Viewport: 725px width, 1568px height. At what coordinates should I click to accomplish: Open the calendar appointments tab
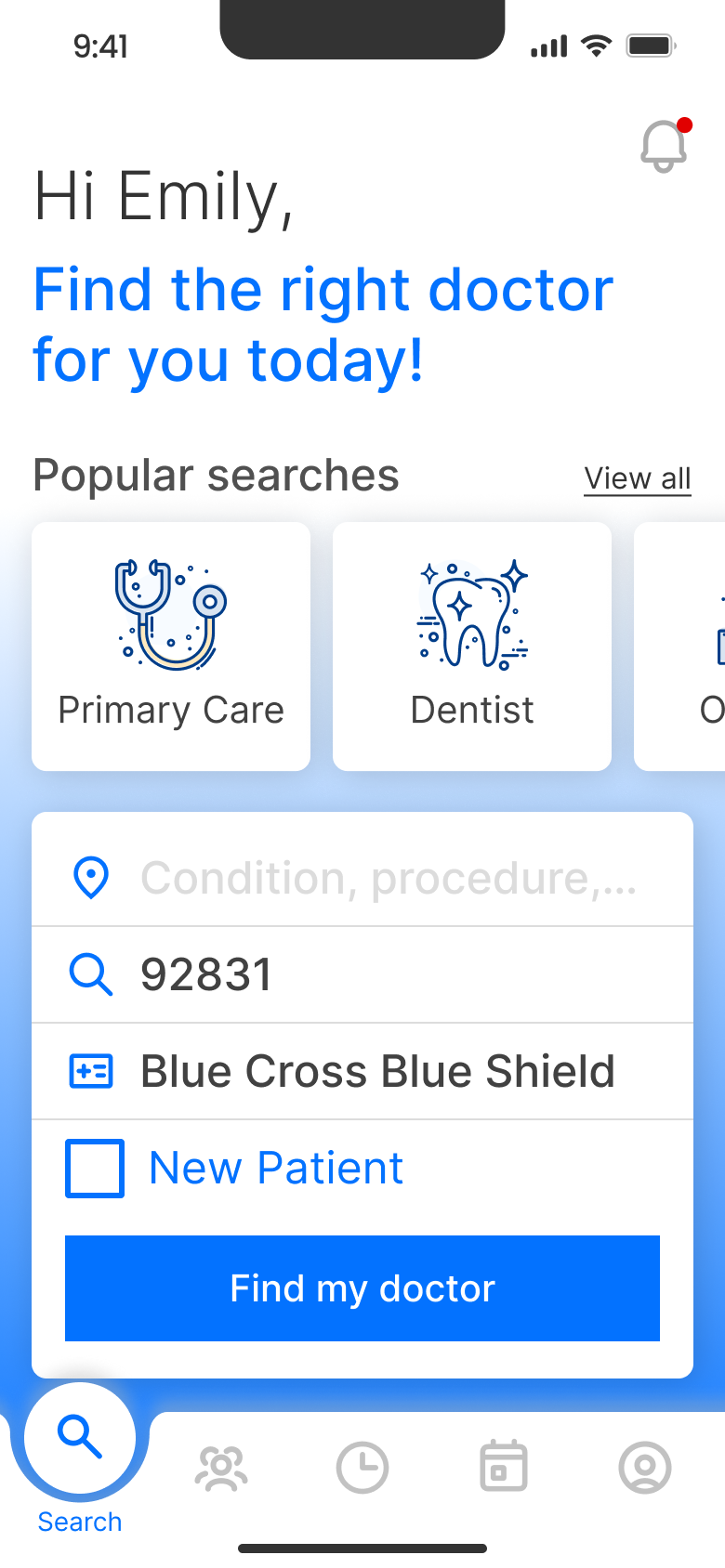pyautogui.click(x=504, y=1468)
